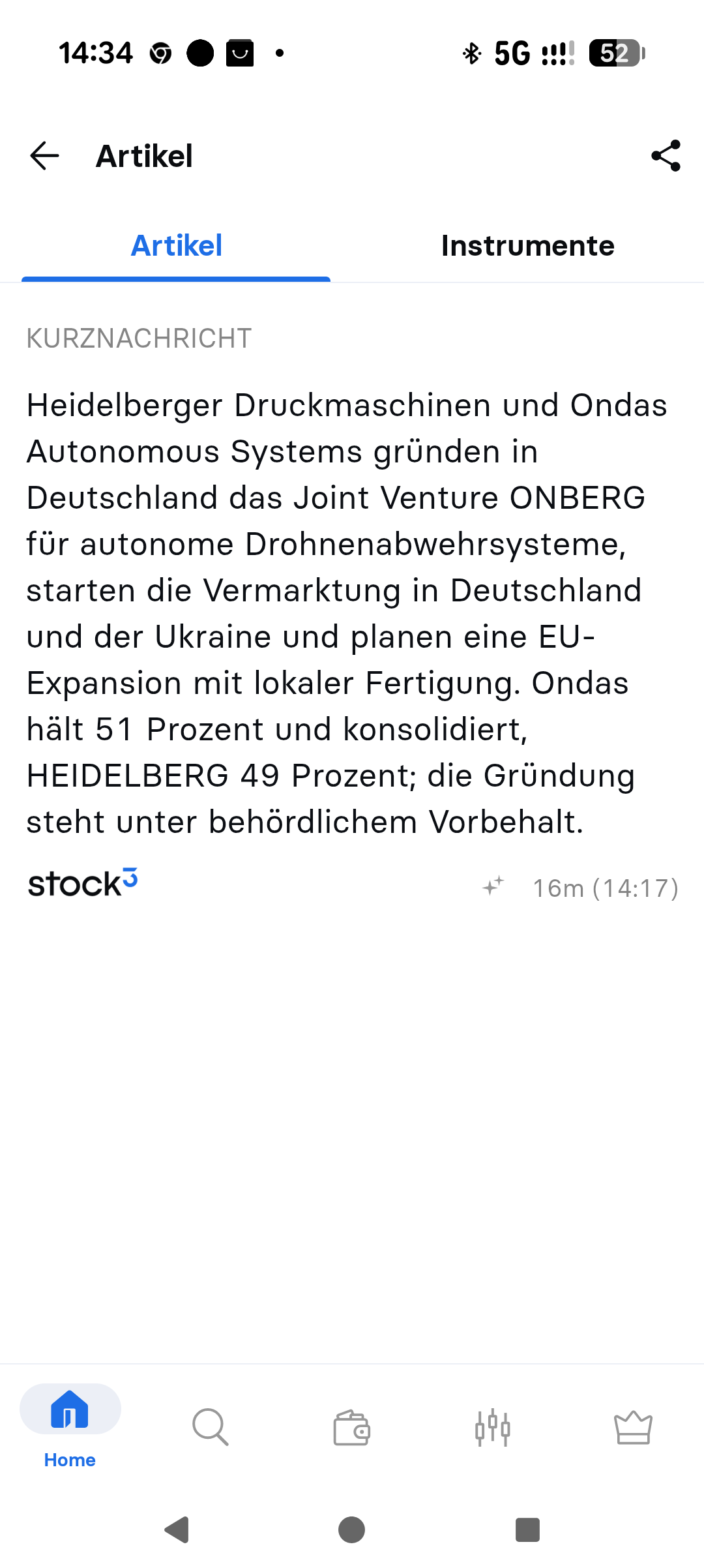Open the search magnifier in bottom navigation
The image size is (704, 1568).
(210, 1427)
